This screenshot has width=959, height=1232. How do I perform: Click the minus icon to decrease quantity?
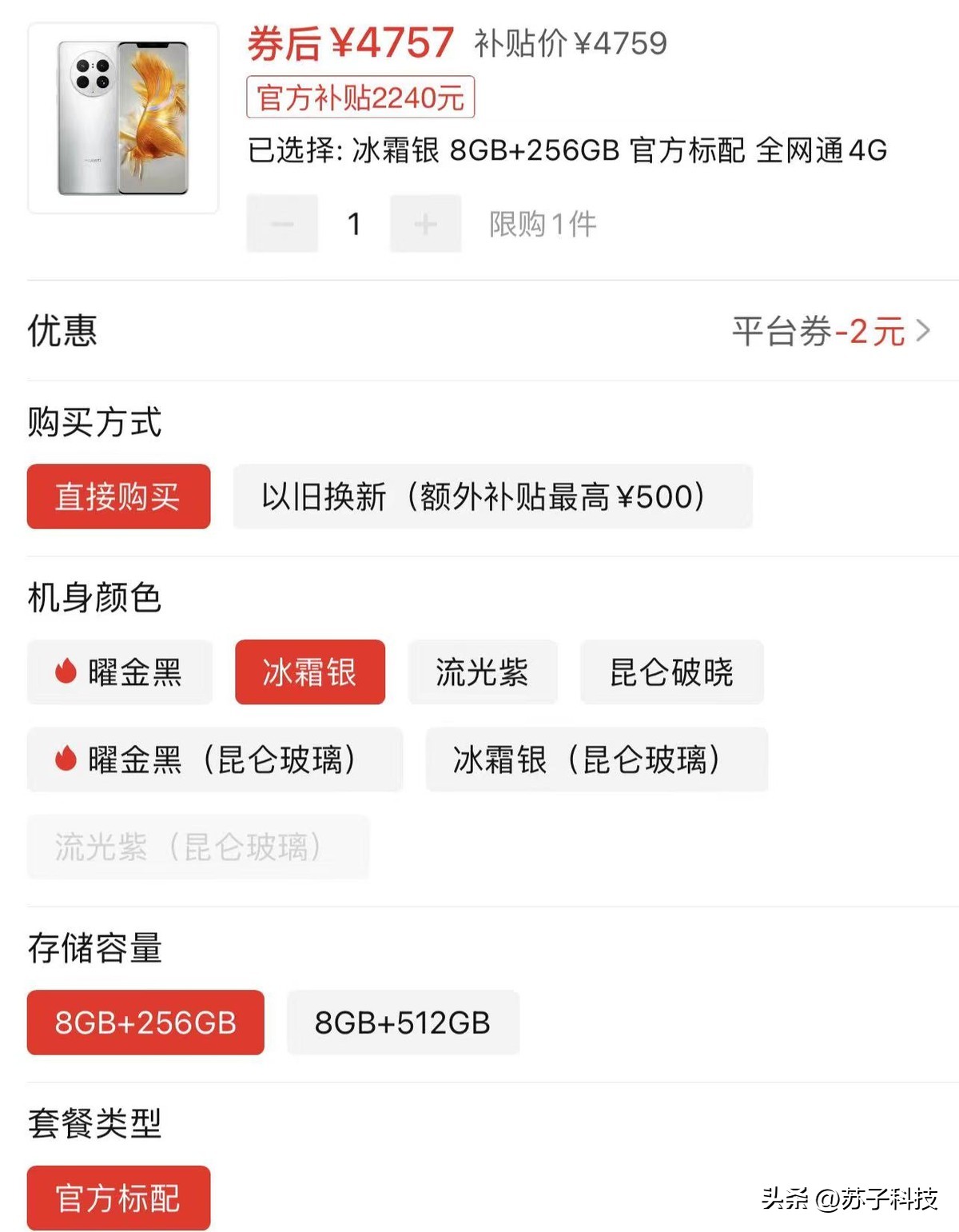tap(281, 224)
